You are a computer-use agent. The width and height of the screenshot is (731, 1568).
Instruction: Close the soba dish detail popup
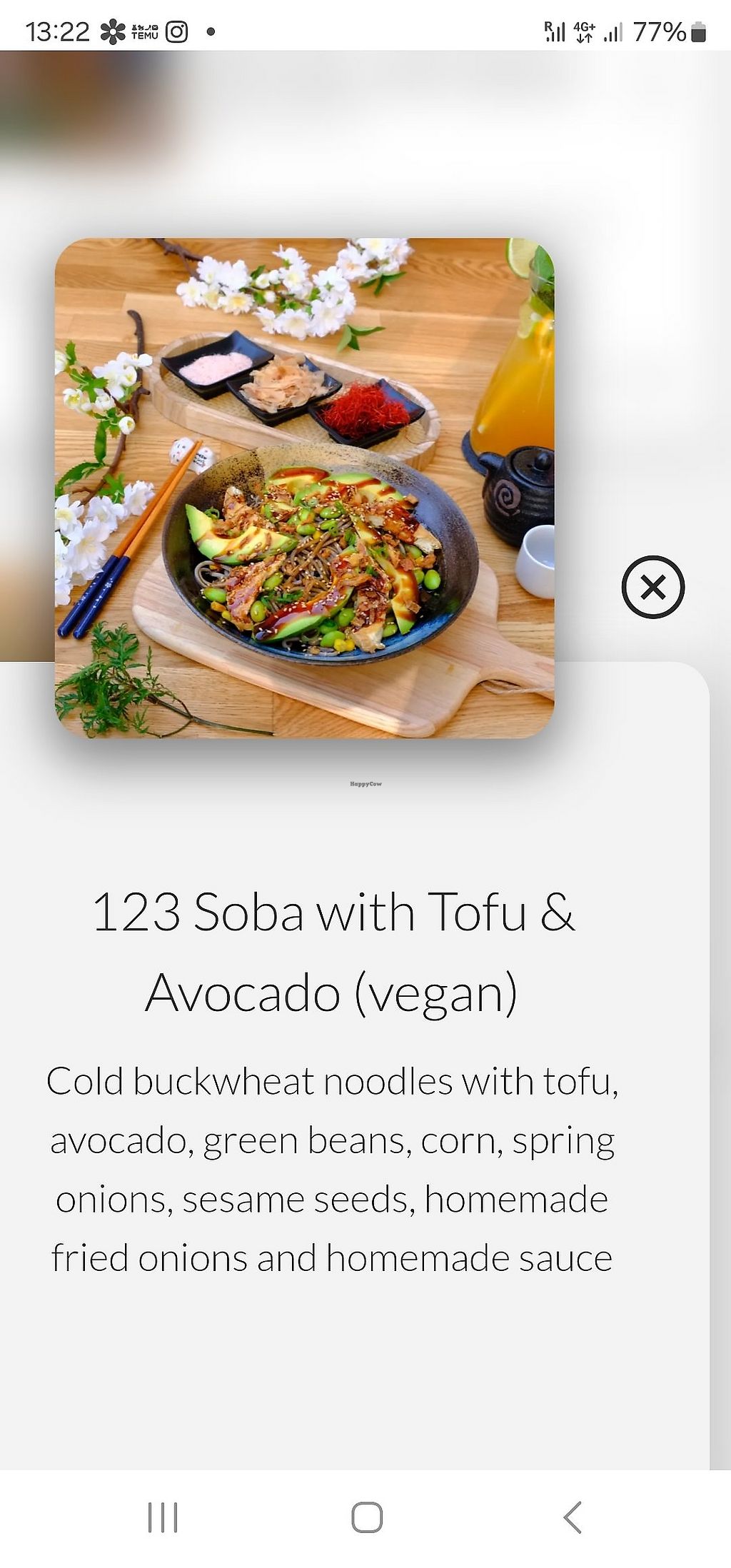pos(652,587)
